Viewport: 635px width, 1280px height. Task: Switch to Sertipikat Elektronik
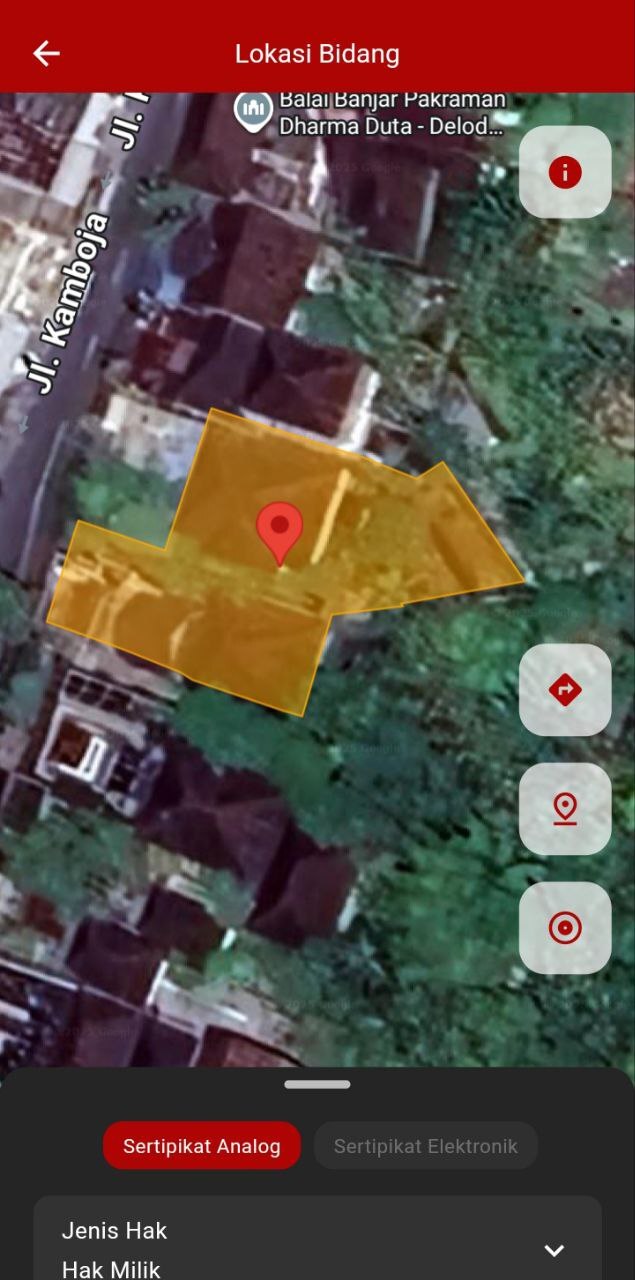(x=425, y=1146)
